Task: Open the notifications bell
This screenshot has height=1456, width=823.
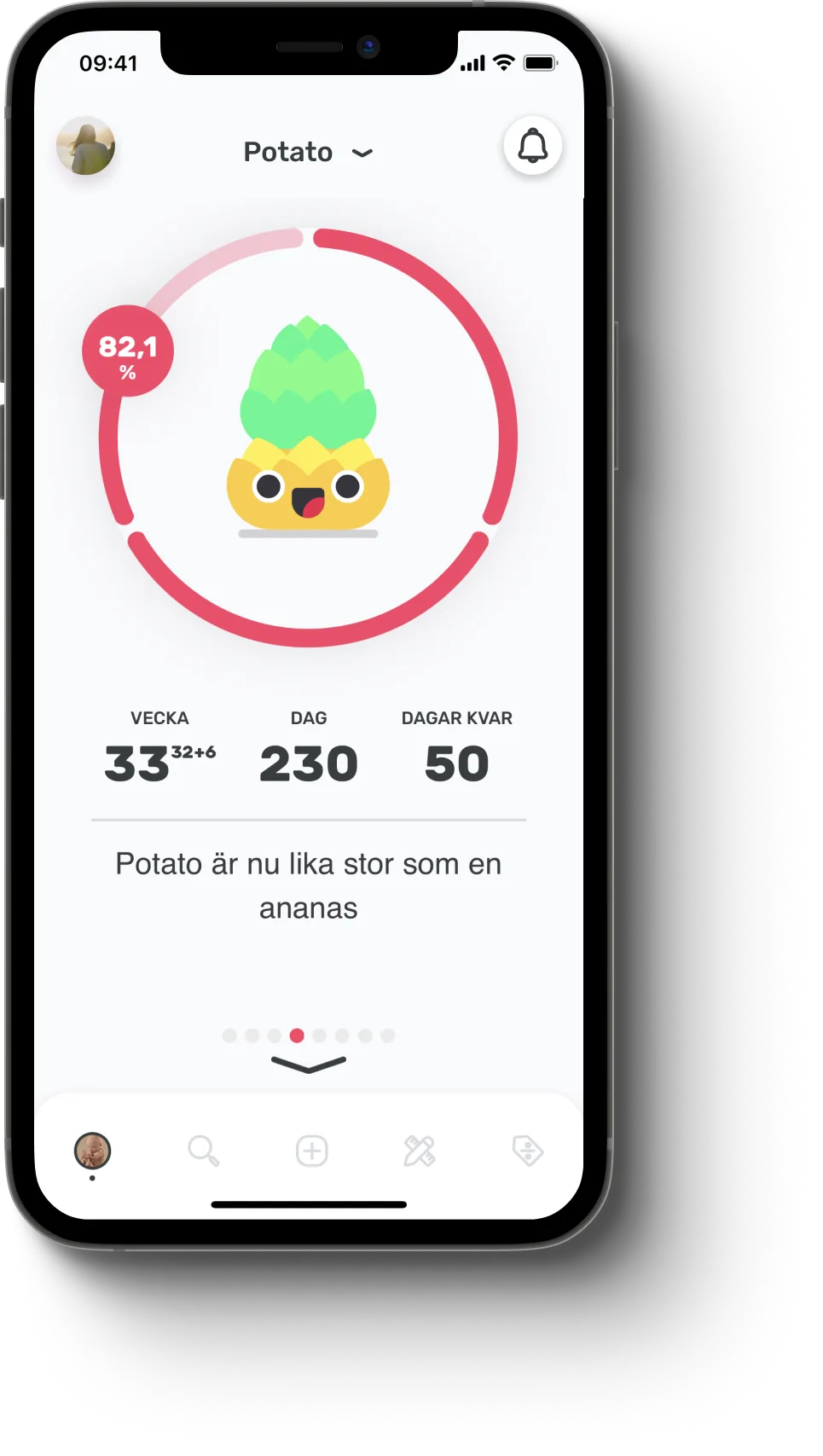Action: point(532,147)
